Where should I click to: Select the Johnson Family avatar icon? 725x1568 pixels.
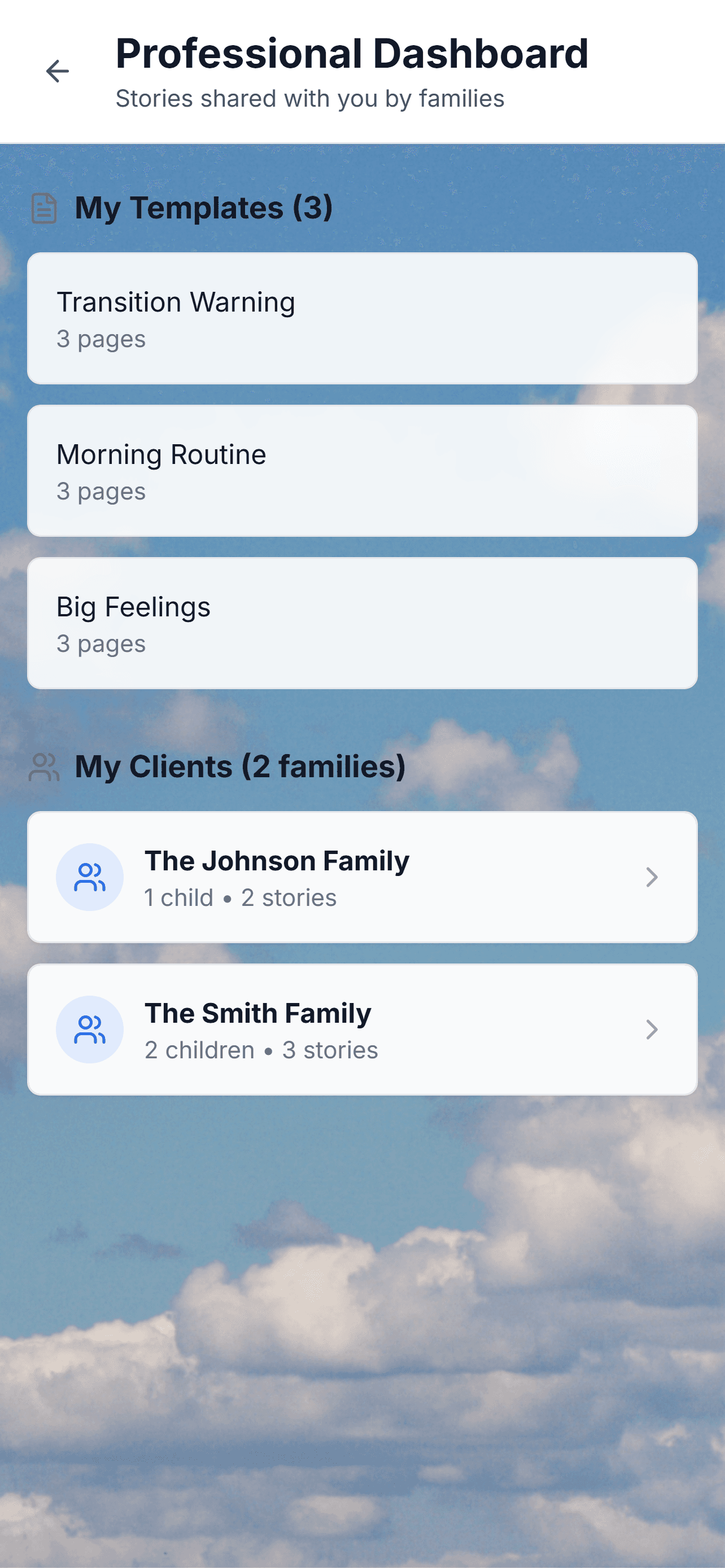click(90, 877)
